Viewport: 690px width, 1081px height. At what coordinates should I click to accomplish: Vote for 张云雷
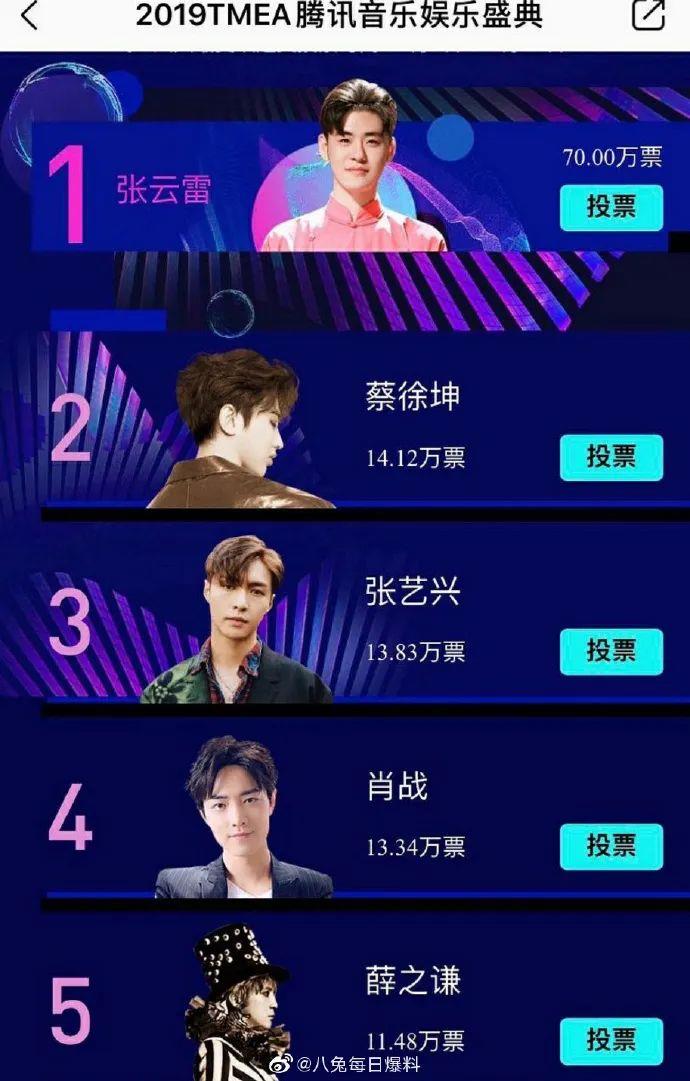pyautogui.click(x=610, y=207)
